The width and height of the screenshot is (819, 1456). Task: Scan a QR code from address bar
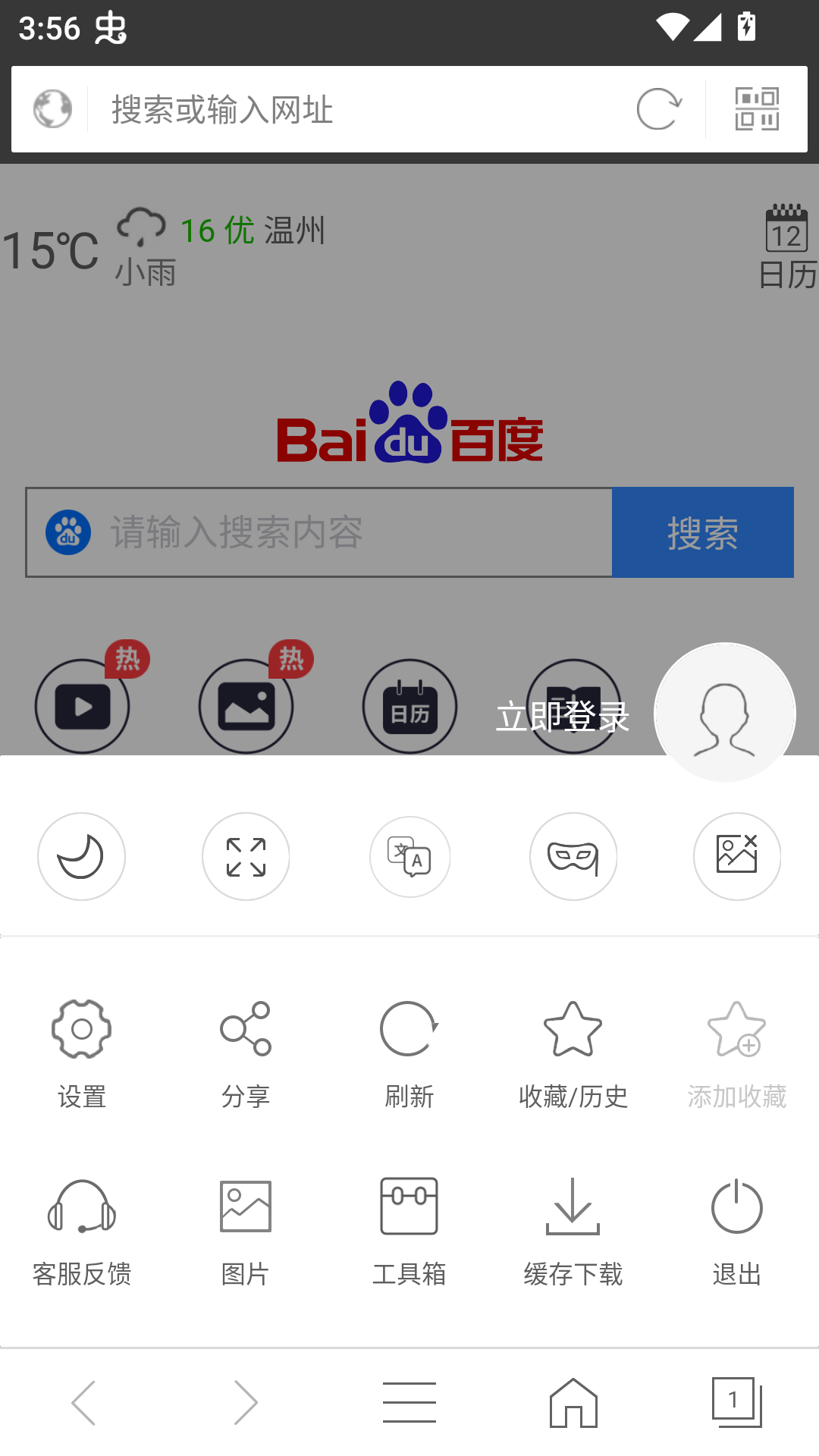pyautogui.click(x=757, y=108)
